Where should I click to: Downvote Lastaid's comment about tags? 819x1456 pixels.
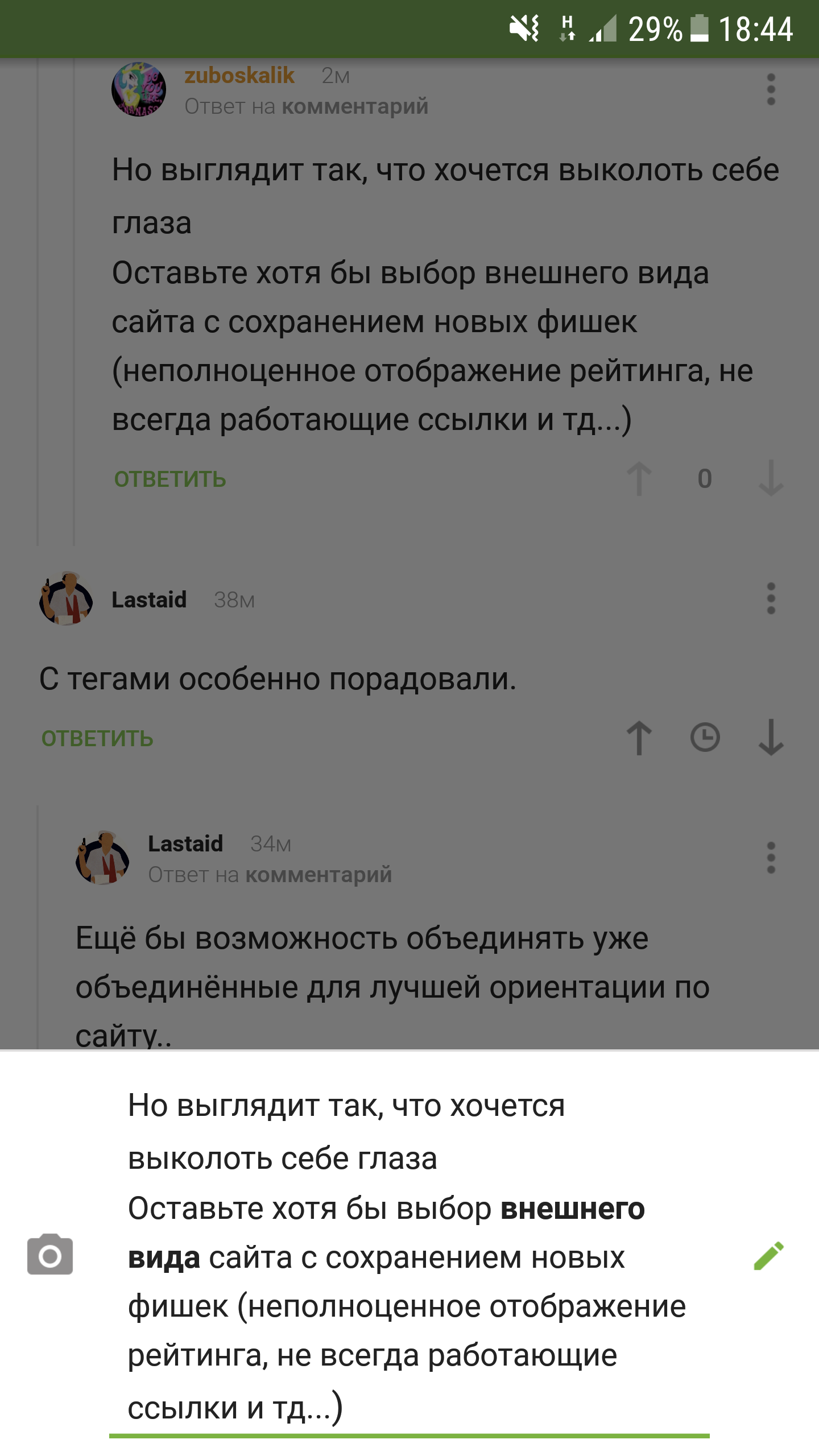pyautogui.click(x=771, y=738)
